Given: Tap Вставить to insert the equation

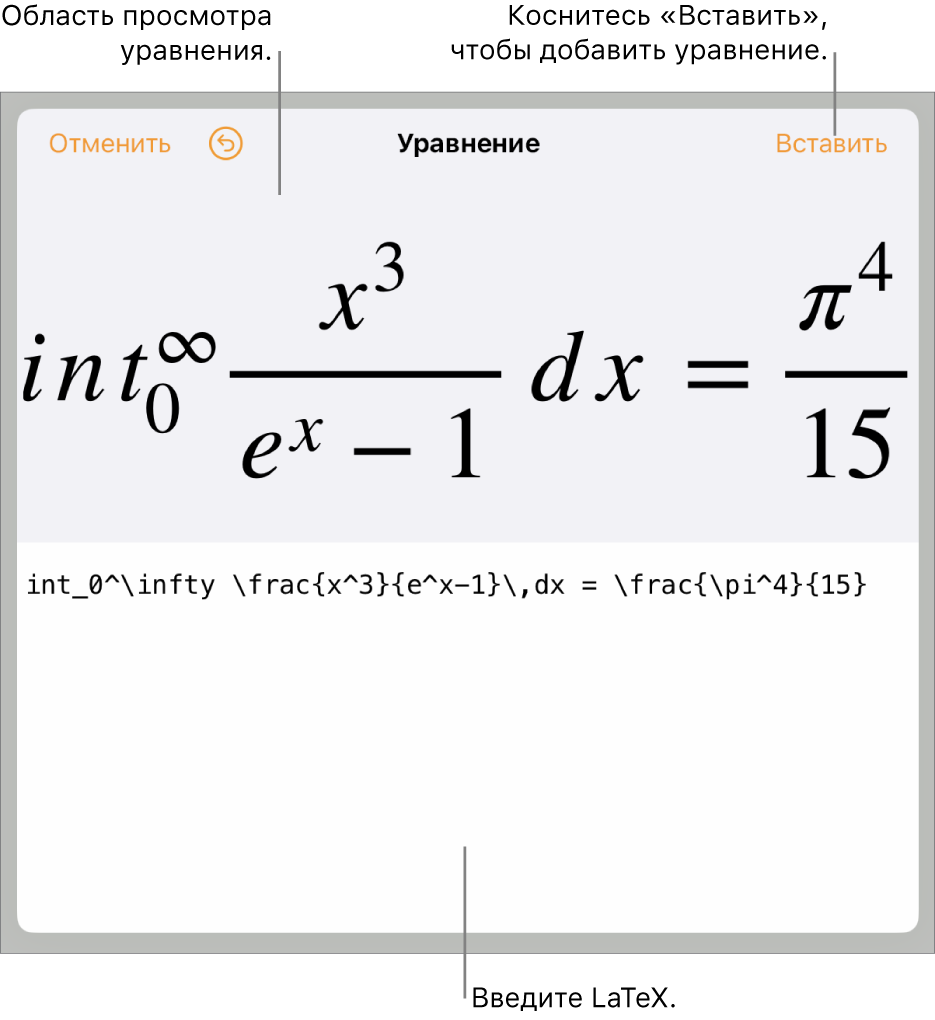Looking at the screenshot, I should click(831, 144).
